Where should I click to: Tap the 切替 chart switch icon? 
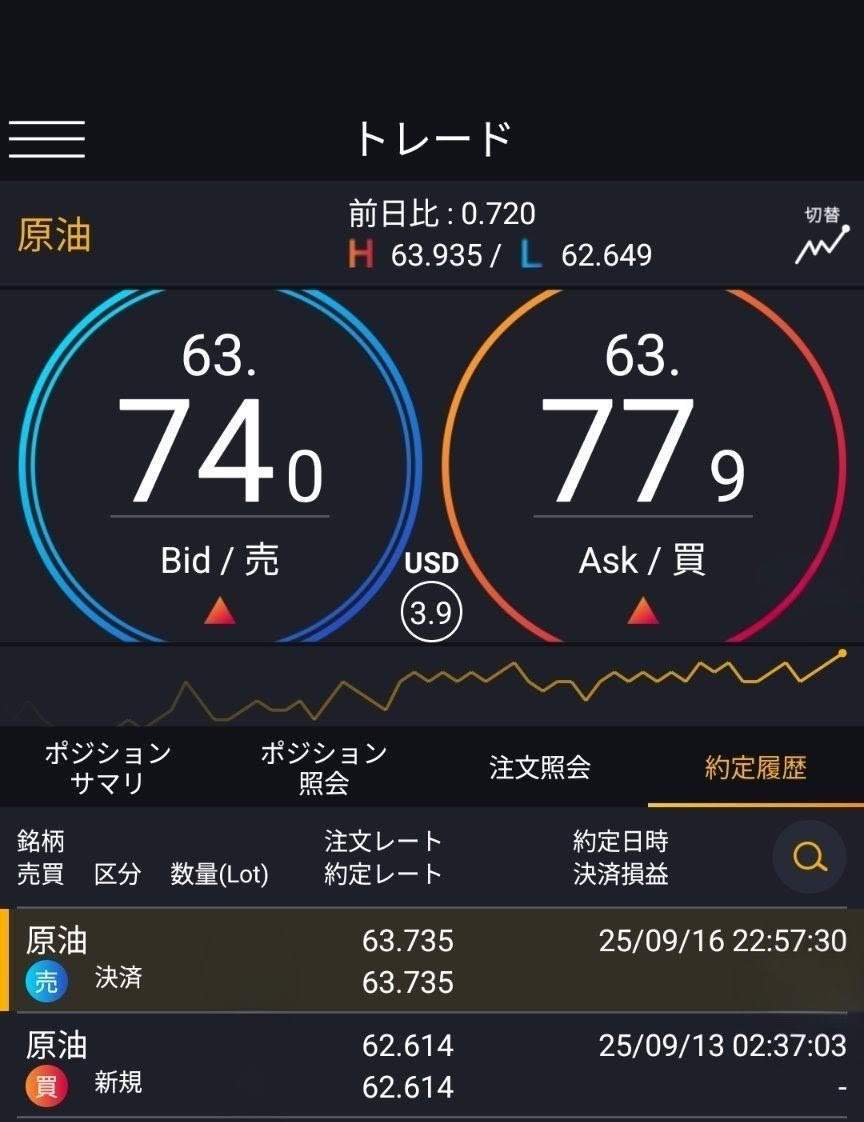[822, 237]
